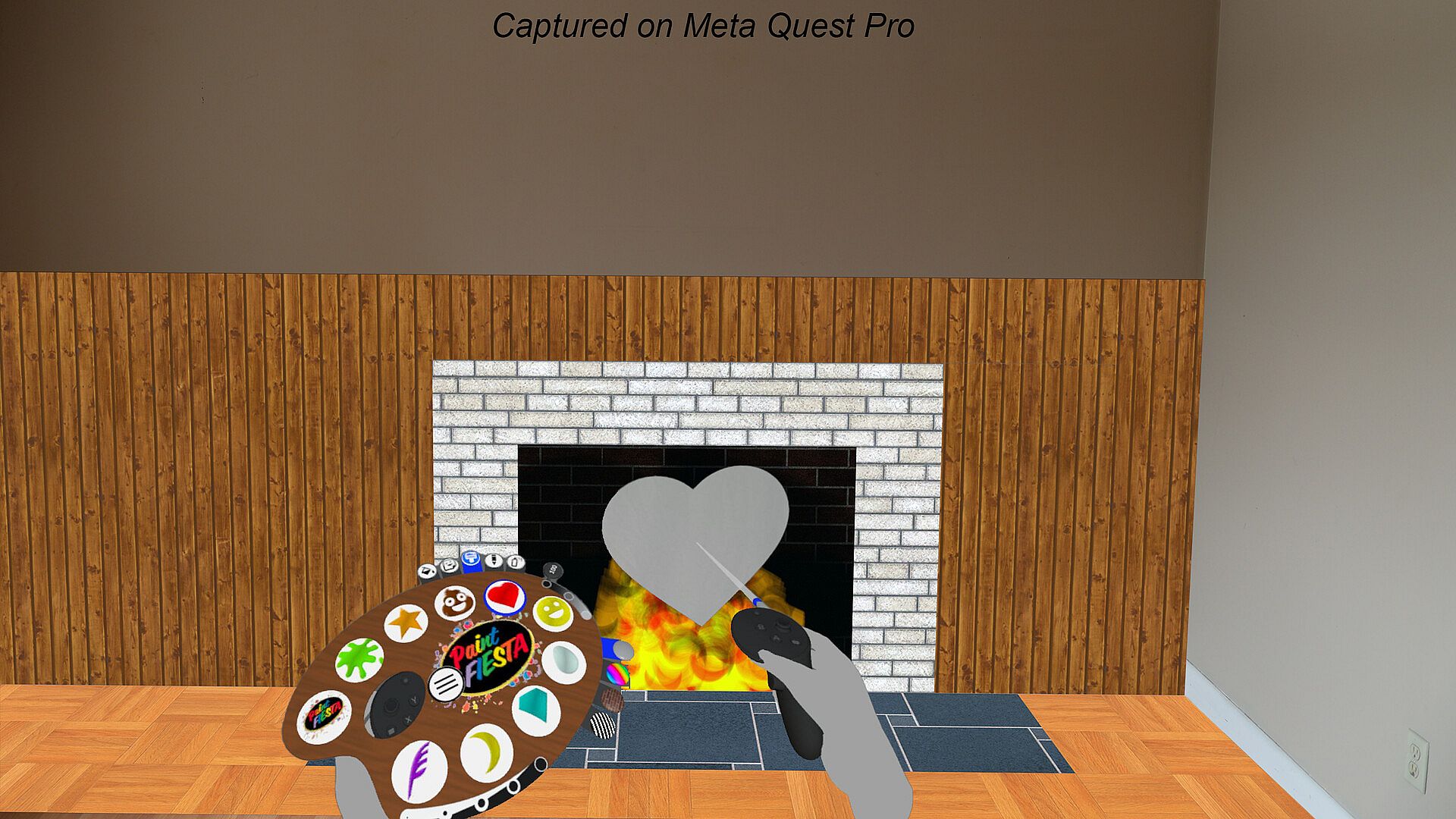This screenshot has height=819, width=1456.
Task: Switch to the pencil tool
Action: [494, 561]
